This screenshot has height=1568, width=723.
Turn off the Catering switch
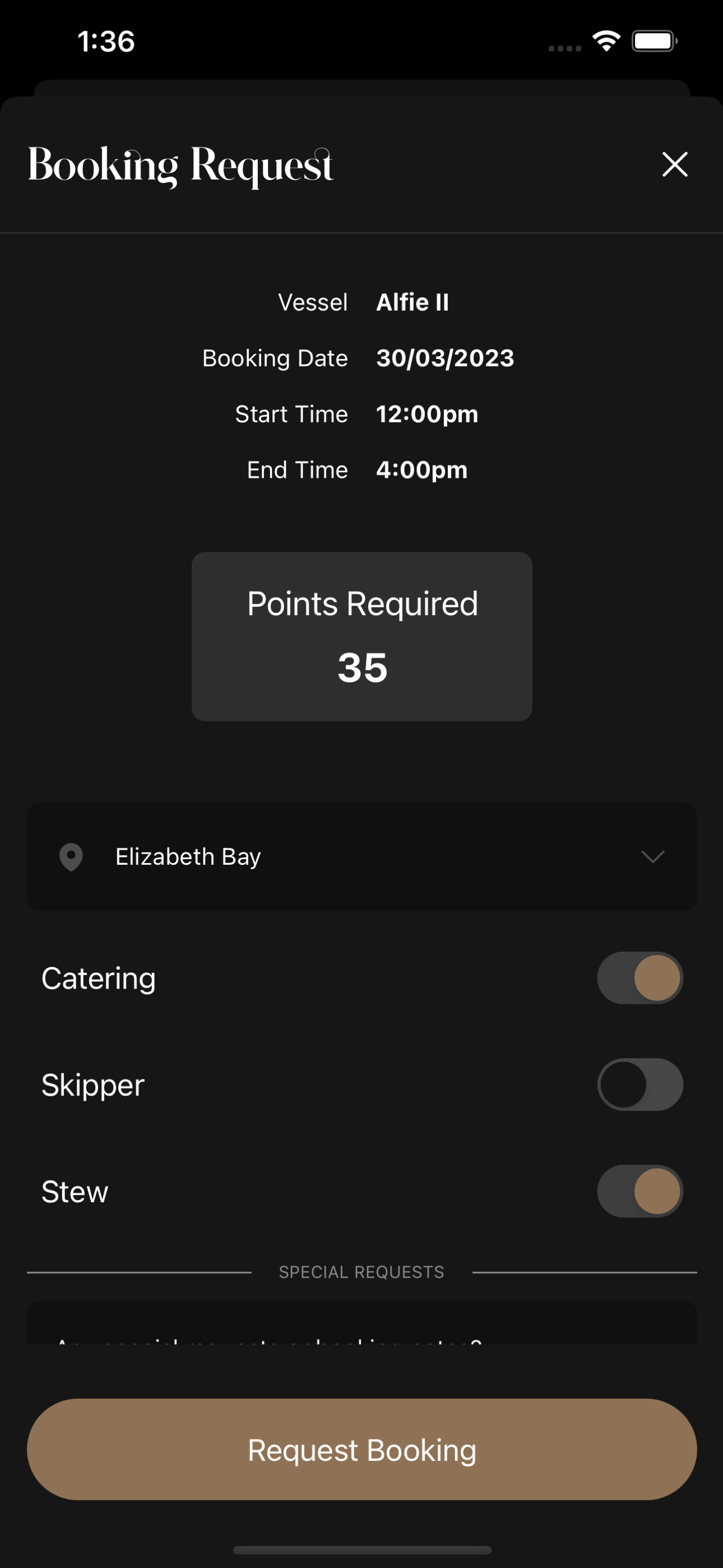(639, 978)
